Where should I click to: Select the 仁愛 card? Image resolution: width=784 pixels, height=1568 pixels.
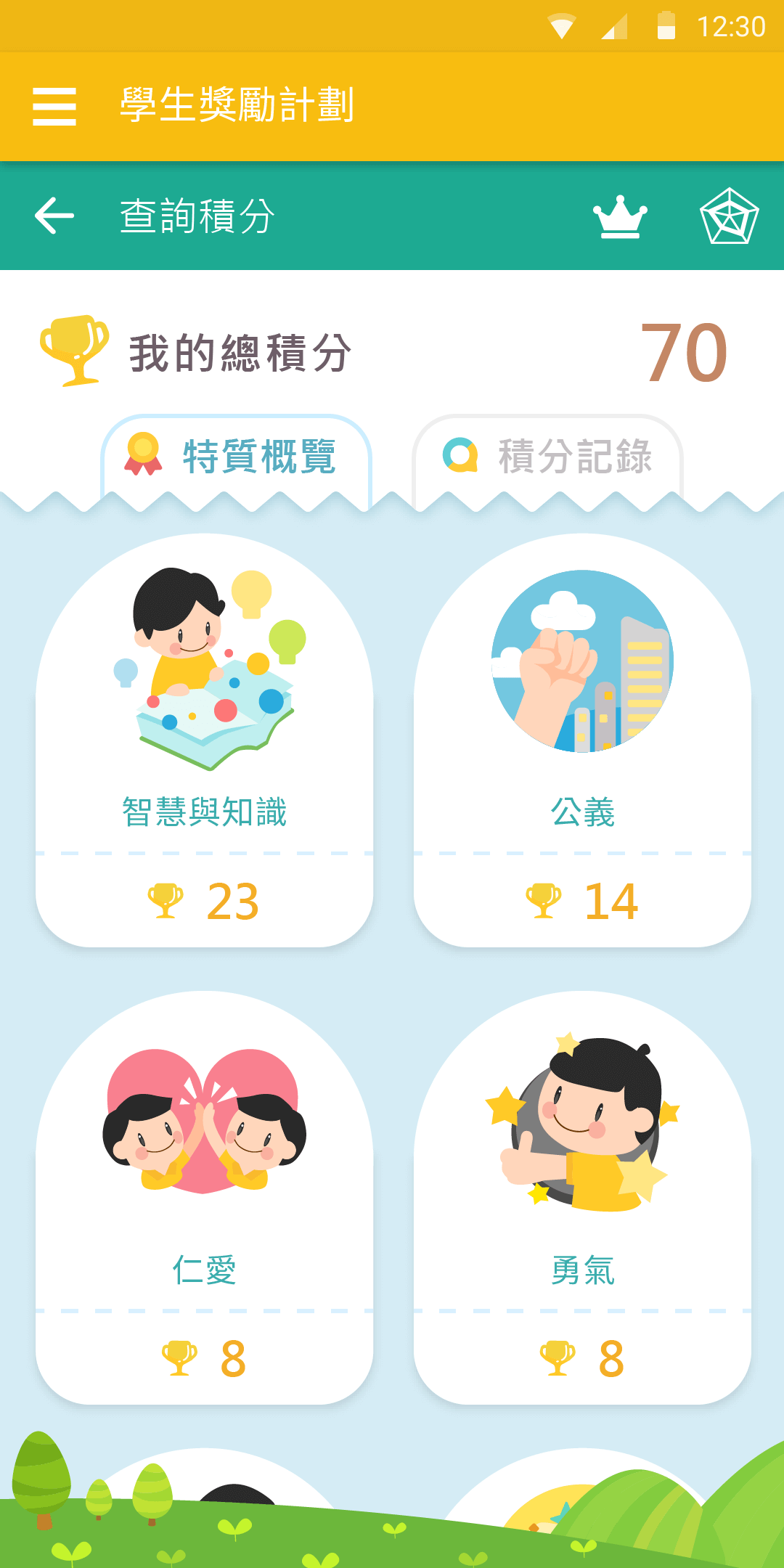[x=205, y=1198]
